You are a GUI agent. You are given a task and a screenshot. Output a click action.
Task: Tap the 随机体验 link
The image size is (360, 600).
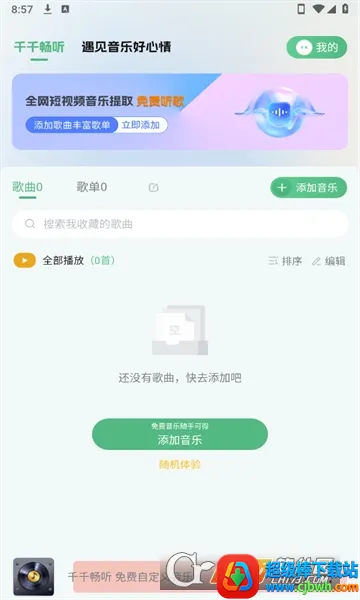180,465
